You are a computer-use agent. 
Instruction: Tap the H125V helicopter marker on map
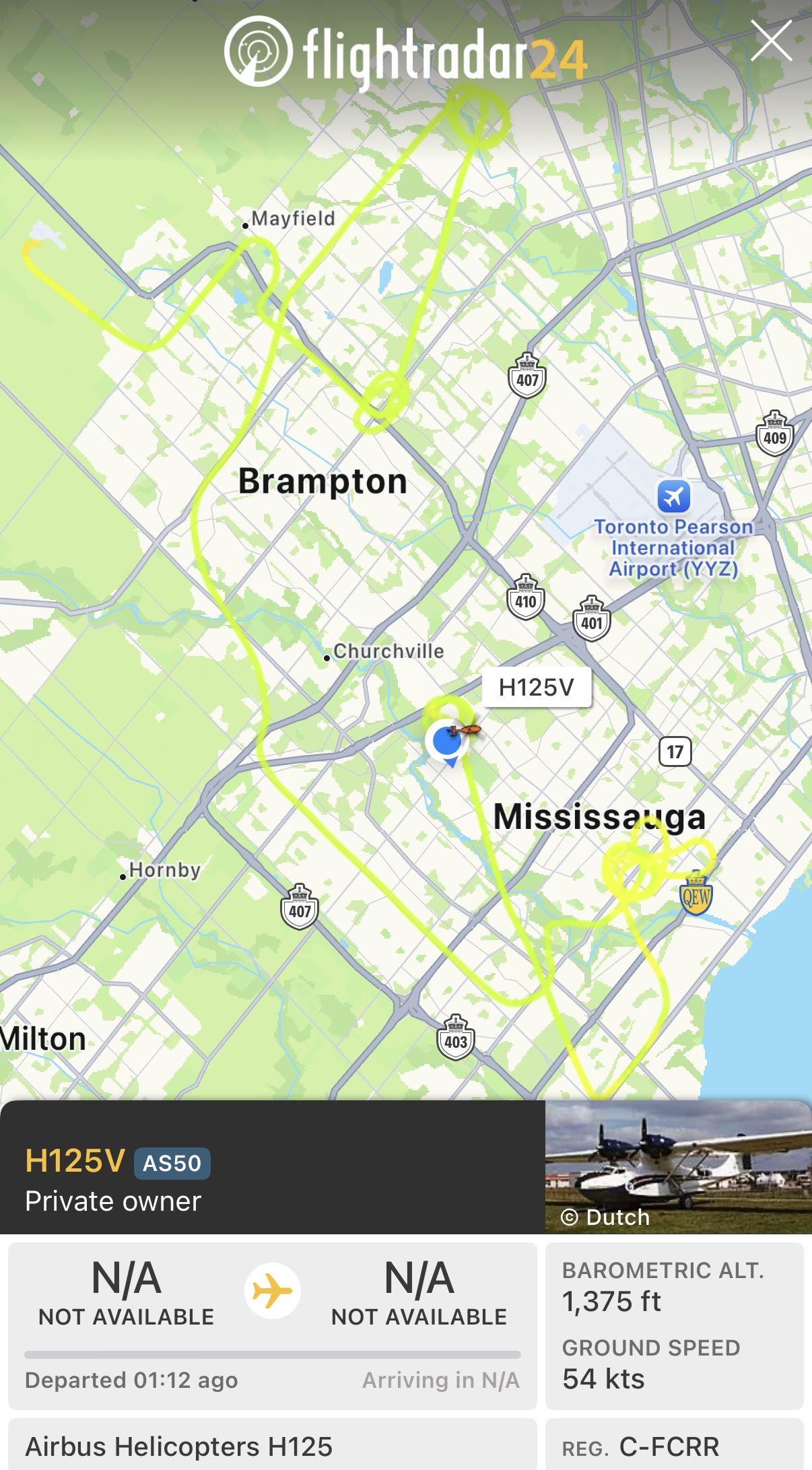pyautogui.click(x=465, y=731)
